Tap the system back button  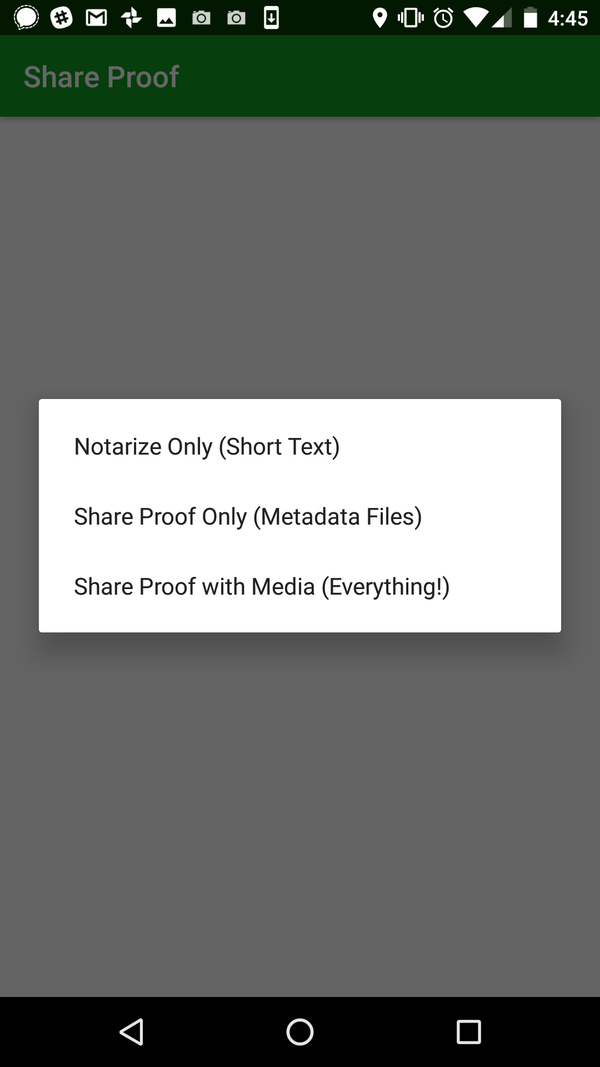131,1031
